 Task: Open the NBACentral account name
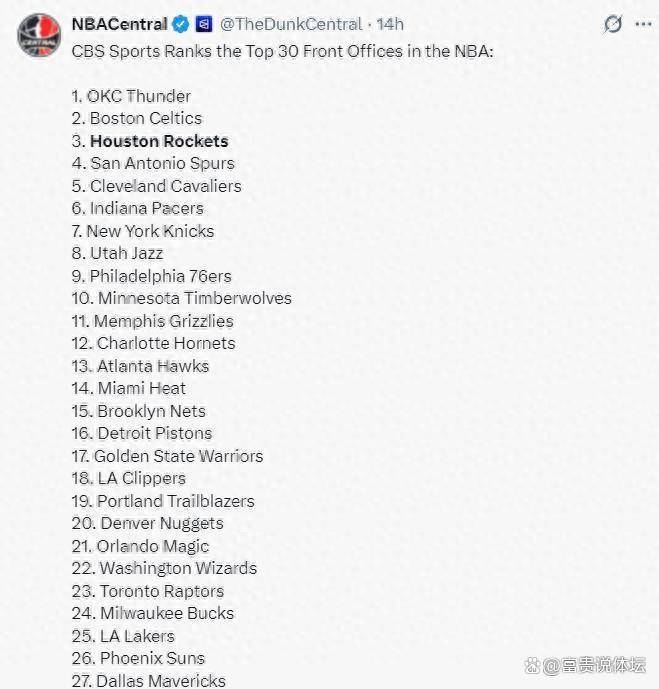[119, 24]
